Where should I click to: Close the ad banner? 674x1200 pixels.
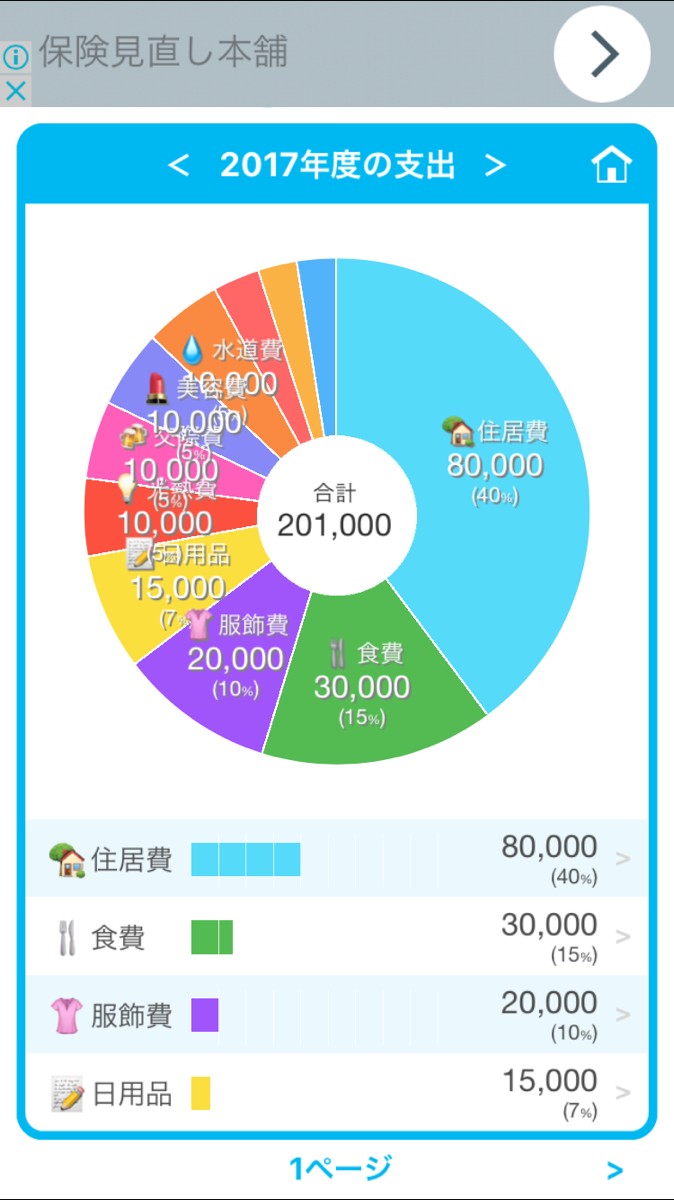15,92
